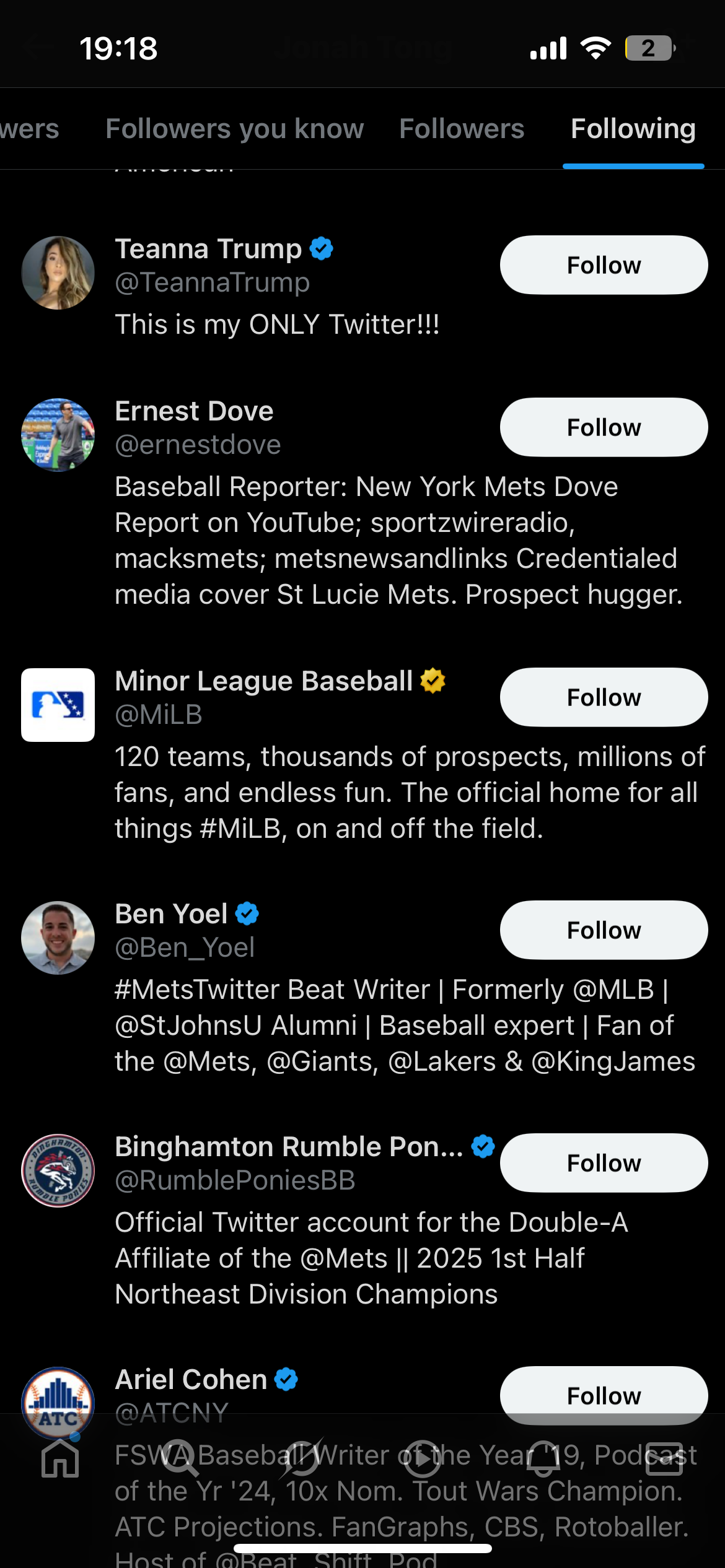725x1568 pixels.
Task: Open Ben Yoel's profile
Action: click(x=171, y=914)
